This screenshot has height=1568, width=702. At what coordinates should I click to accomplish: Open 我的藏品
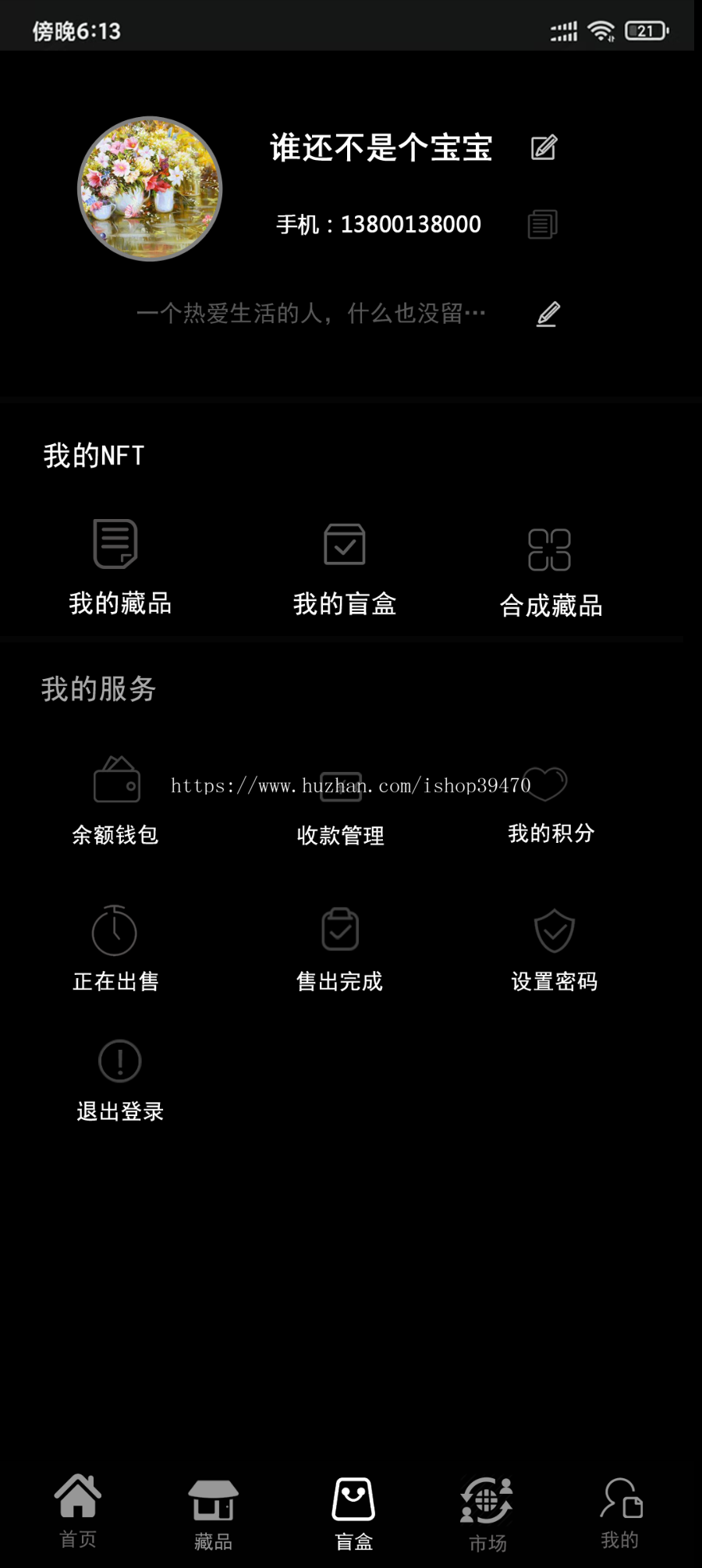click(x=119, y=567)
